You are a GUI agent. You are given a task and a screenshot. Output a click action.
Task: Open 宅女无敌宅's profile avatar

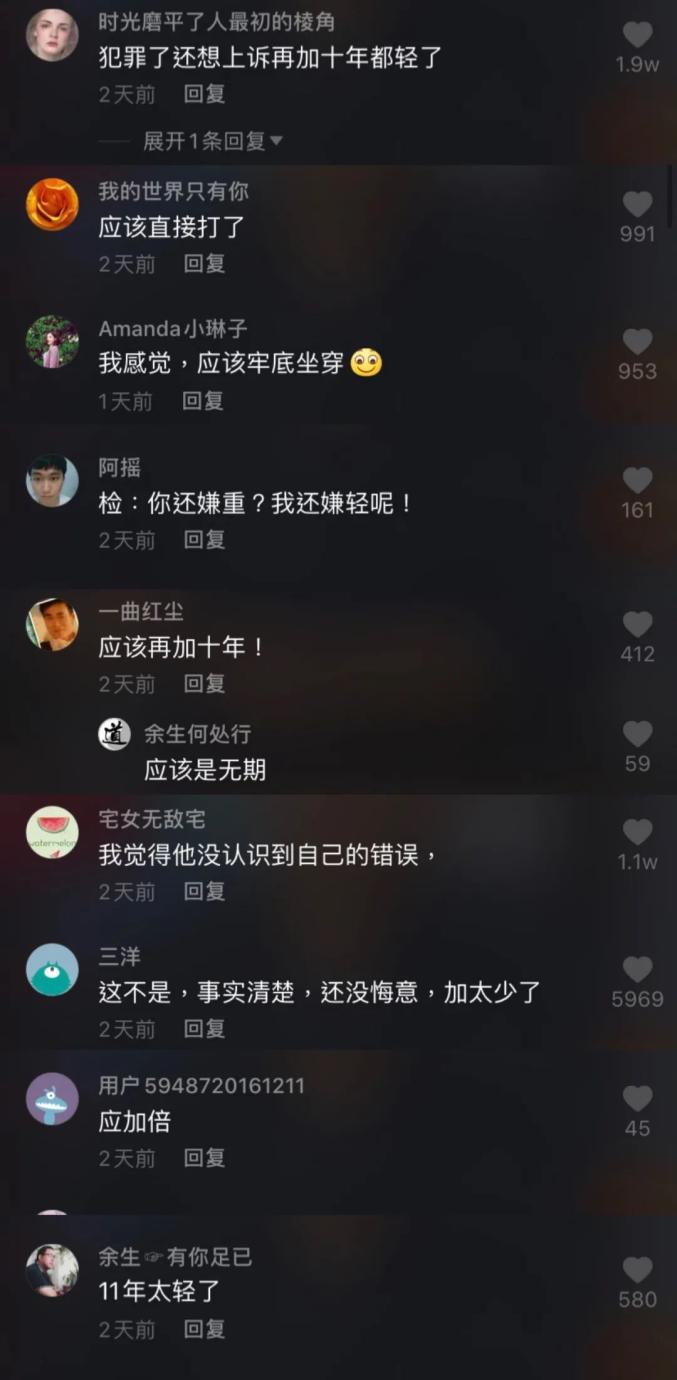52,832
